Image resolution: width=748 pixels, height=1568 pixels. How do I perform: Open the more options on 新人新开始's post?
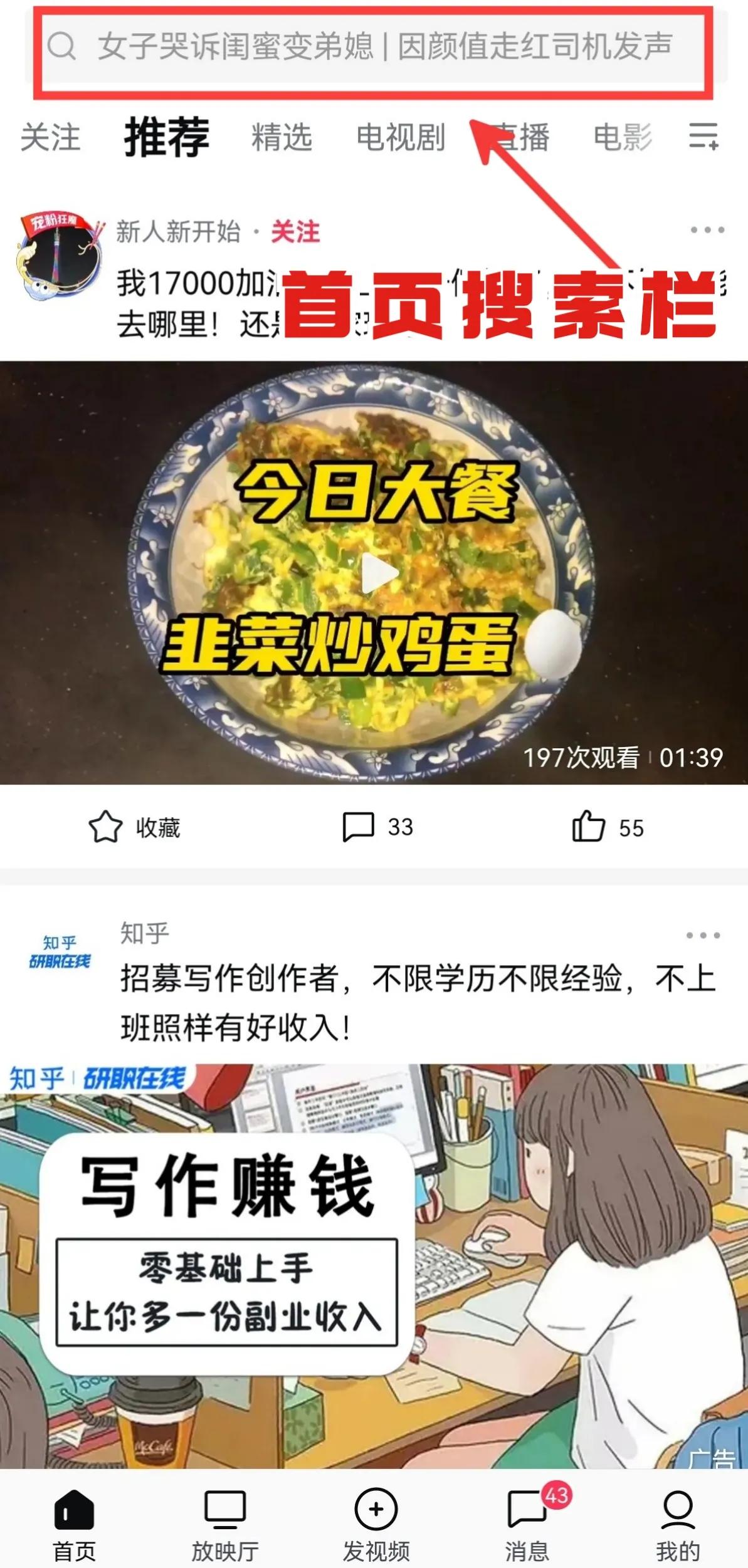pyautogui.click(x=707, y=230)
